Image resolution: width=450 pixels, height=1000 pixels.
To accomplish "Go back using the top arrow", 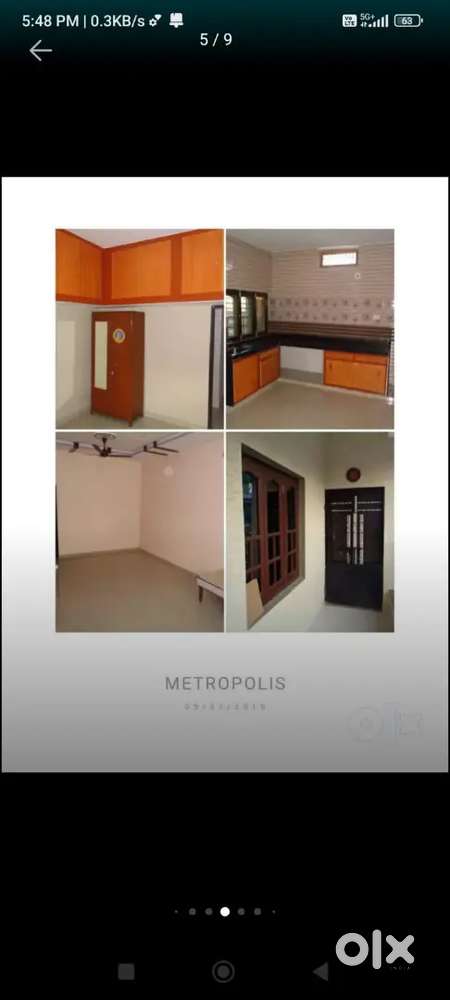I will point(40,50).
